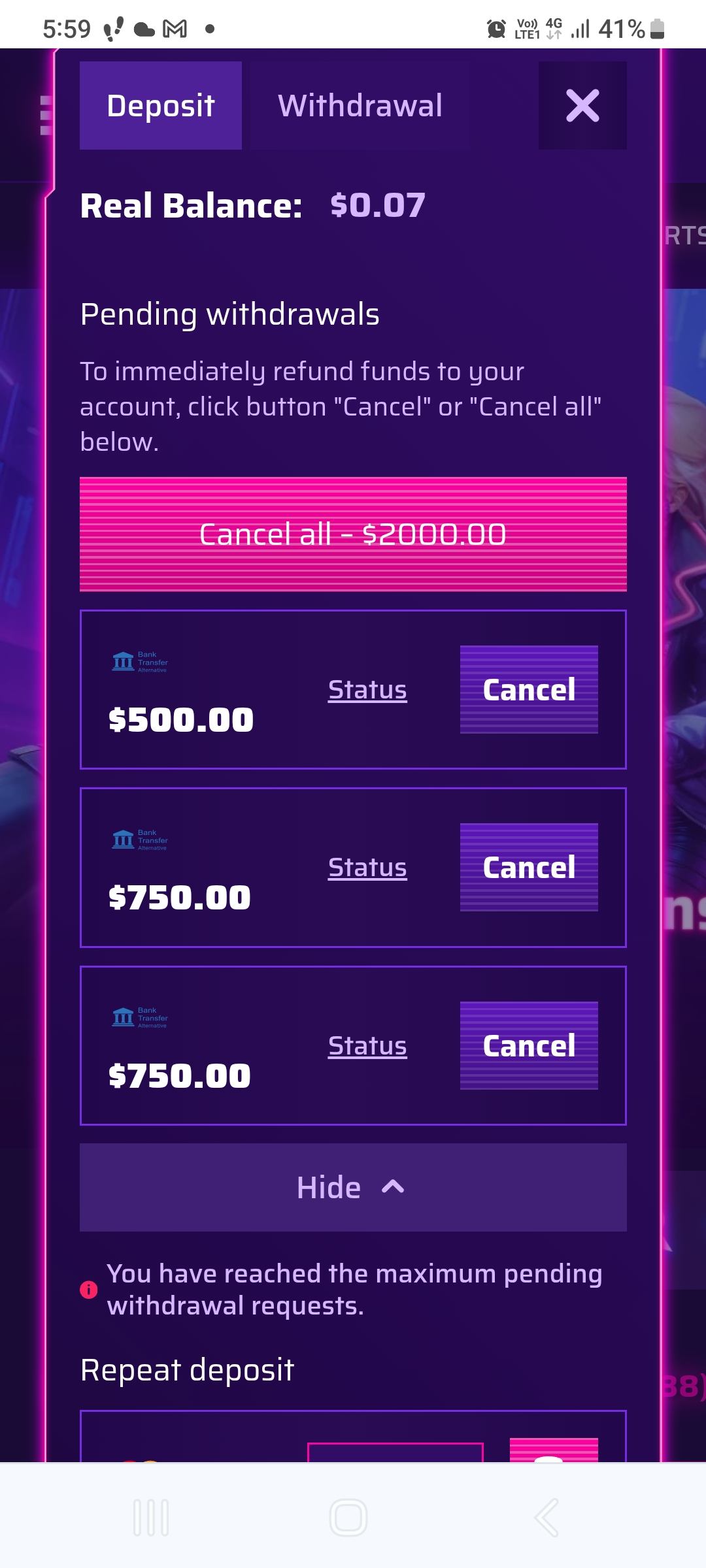Go back using the system navigation bar
The image size is (706, 1568).
[x=546, y=1517]
